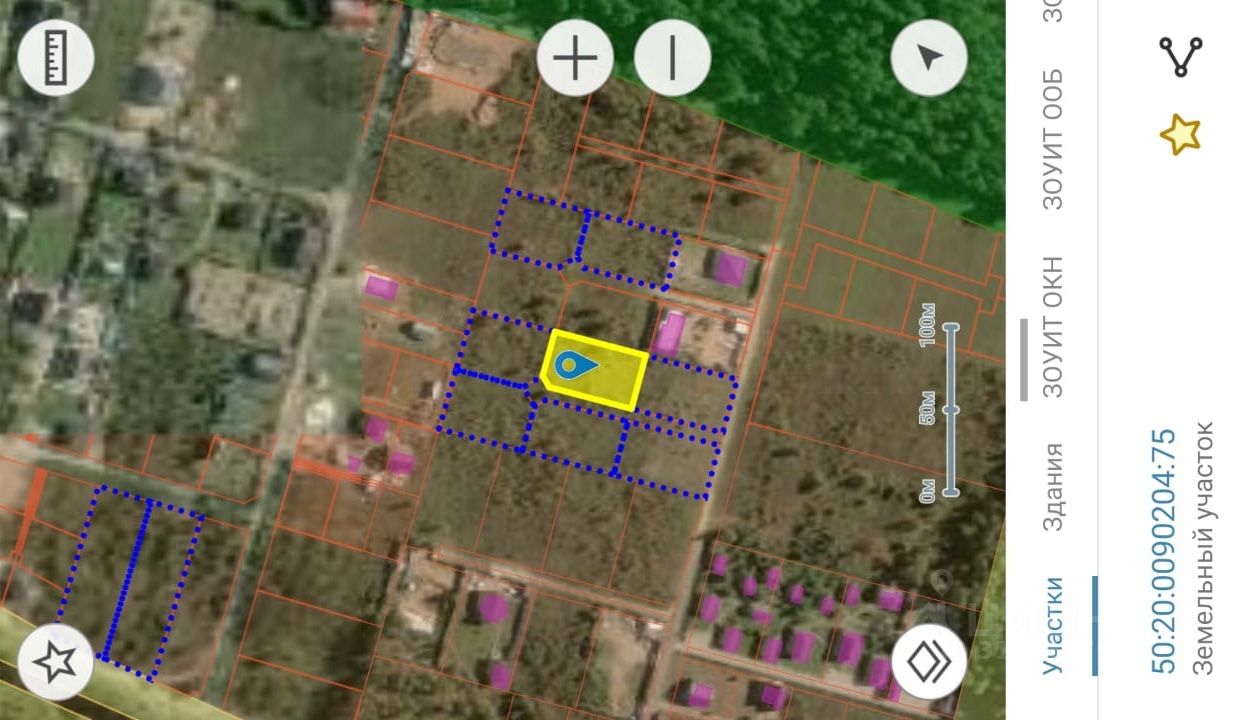
Task: Switch to the ЗОУИТ ОКН tab
Action: (x=1054, y=328)
